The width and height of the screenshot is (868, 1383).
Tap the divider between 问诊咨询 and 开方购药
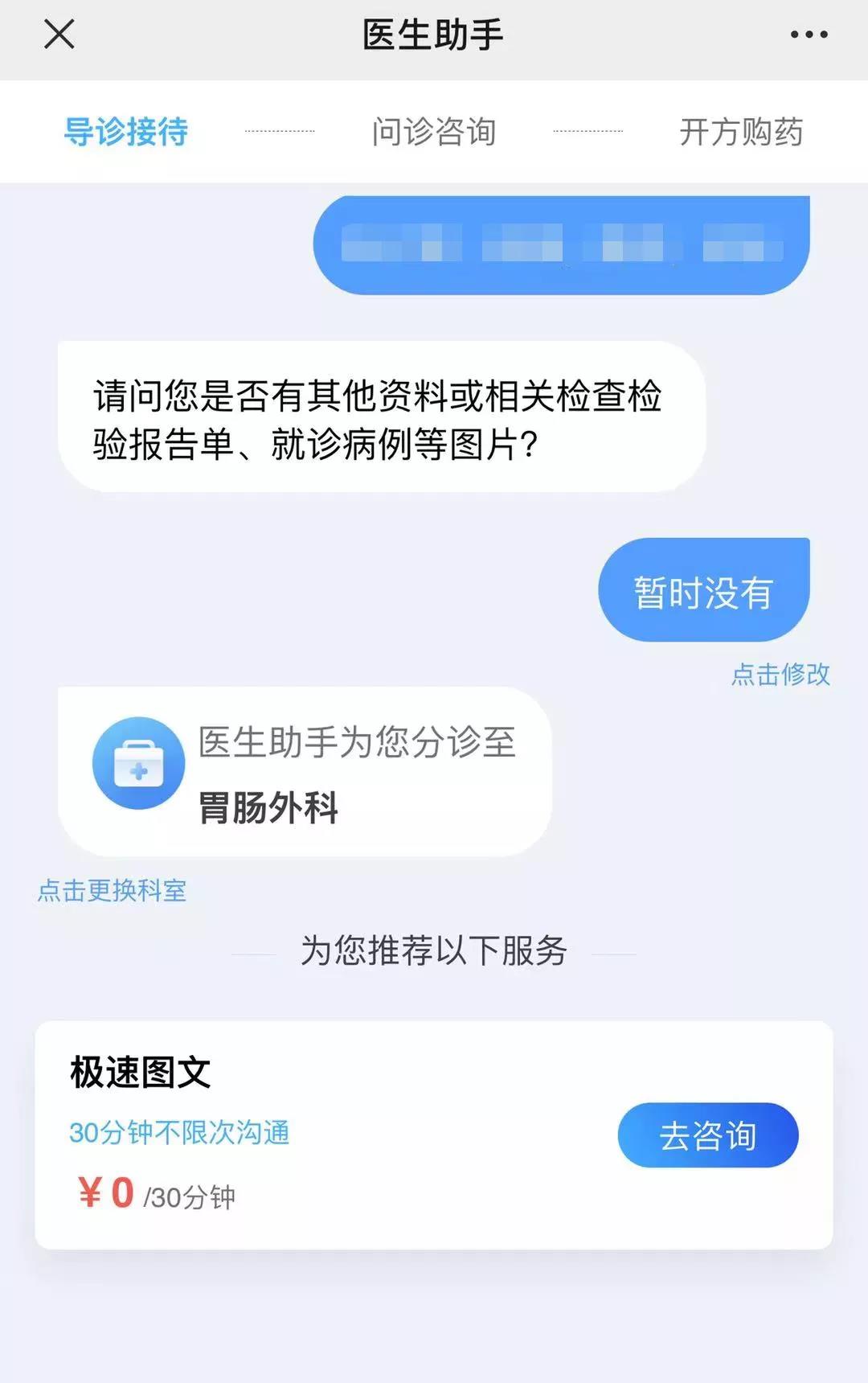[x=588, y=129]
